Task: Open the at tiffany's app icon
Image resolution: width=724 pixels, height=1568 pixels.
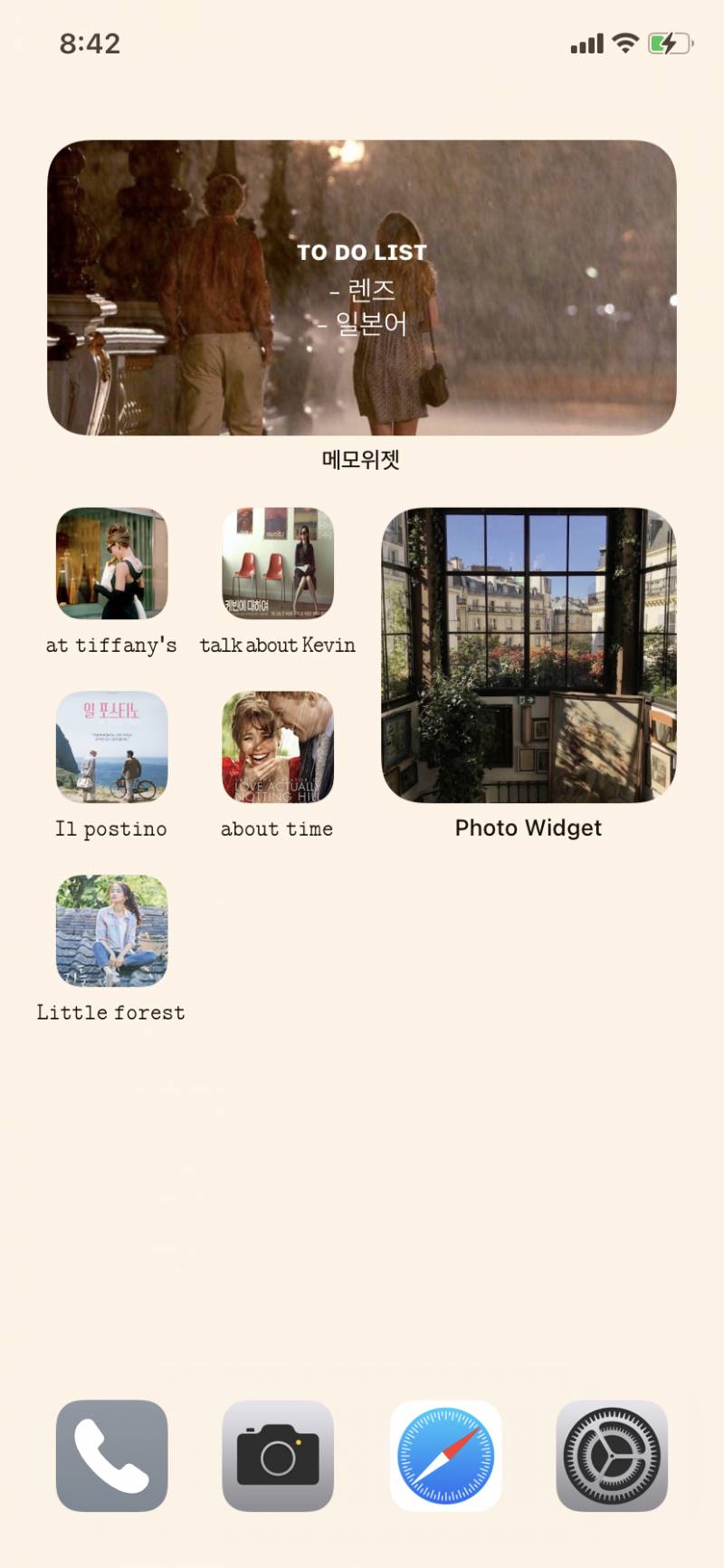Action: [x=111, y=563]
